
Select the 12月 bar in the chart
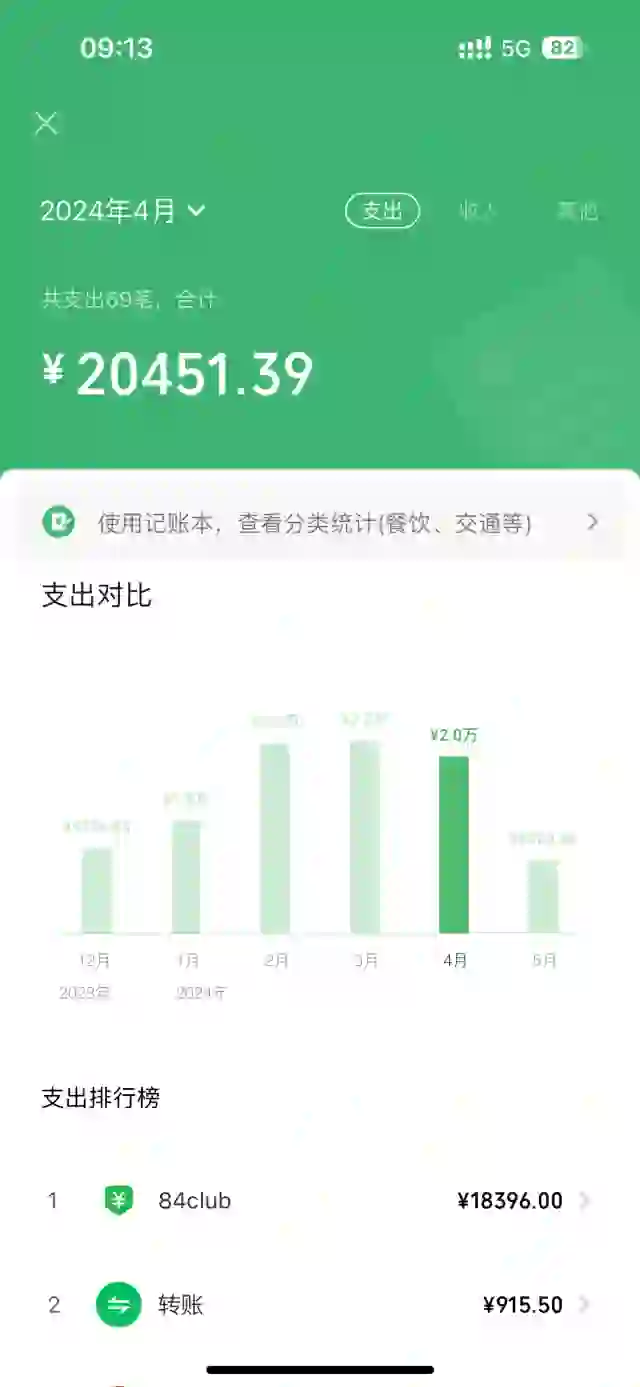pyautogui.click(x=96, y=890)
